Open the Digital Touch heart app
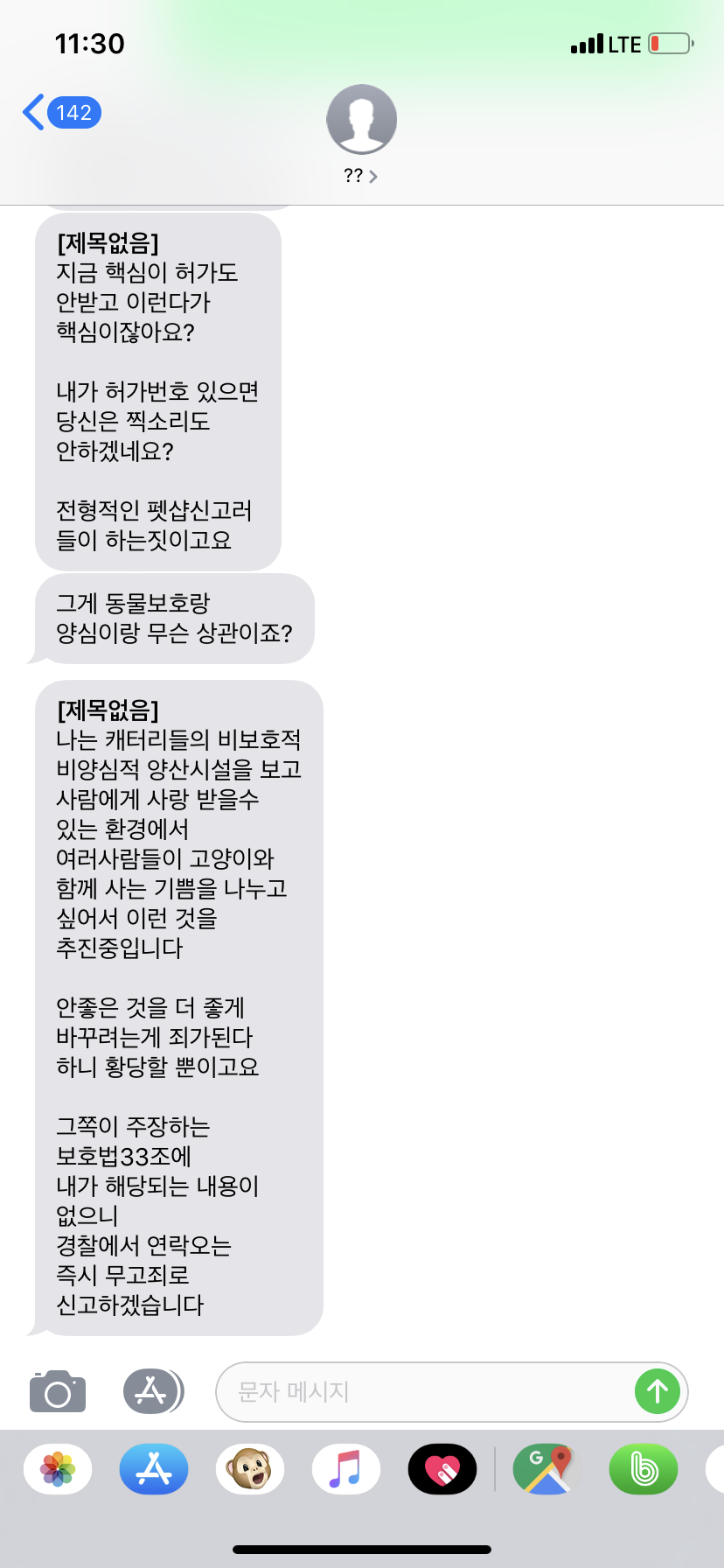 442,1469
